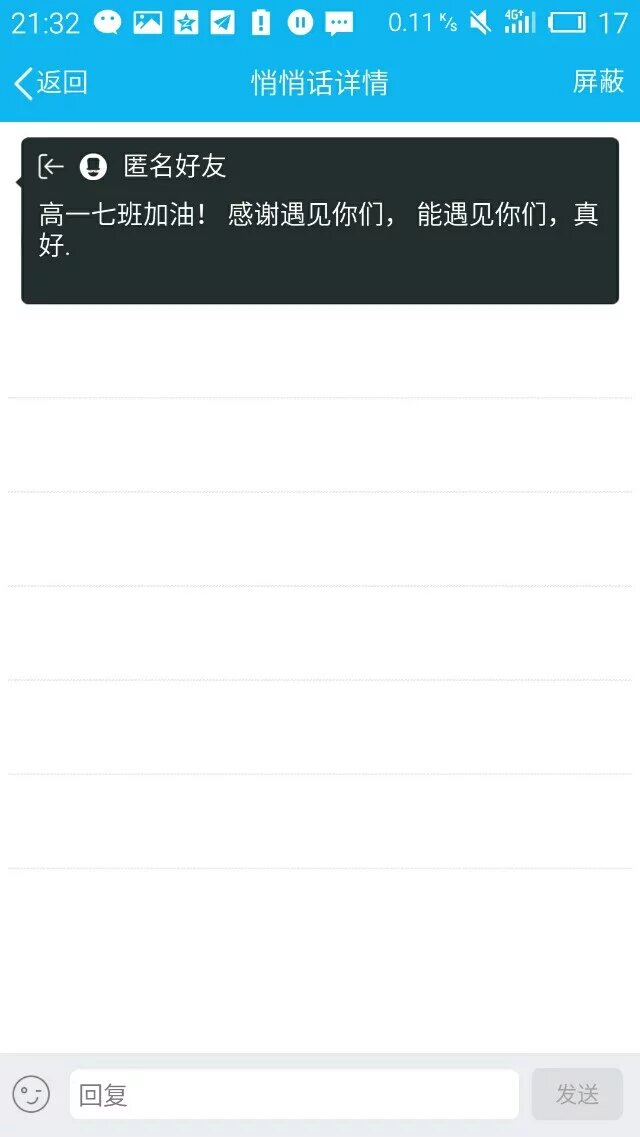This screenshot has height=1137, width=640.
Task: Send the reply with 发送
Action: [x=577, y=1094]
